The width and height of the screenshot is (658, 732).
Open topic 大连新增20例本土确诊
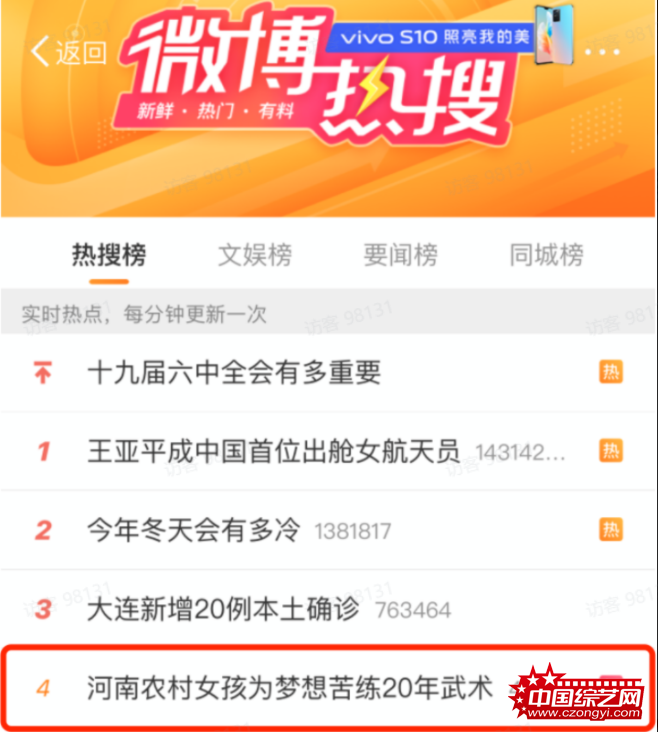[x=222, y=609]
